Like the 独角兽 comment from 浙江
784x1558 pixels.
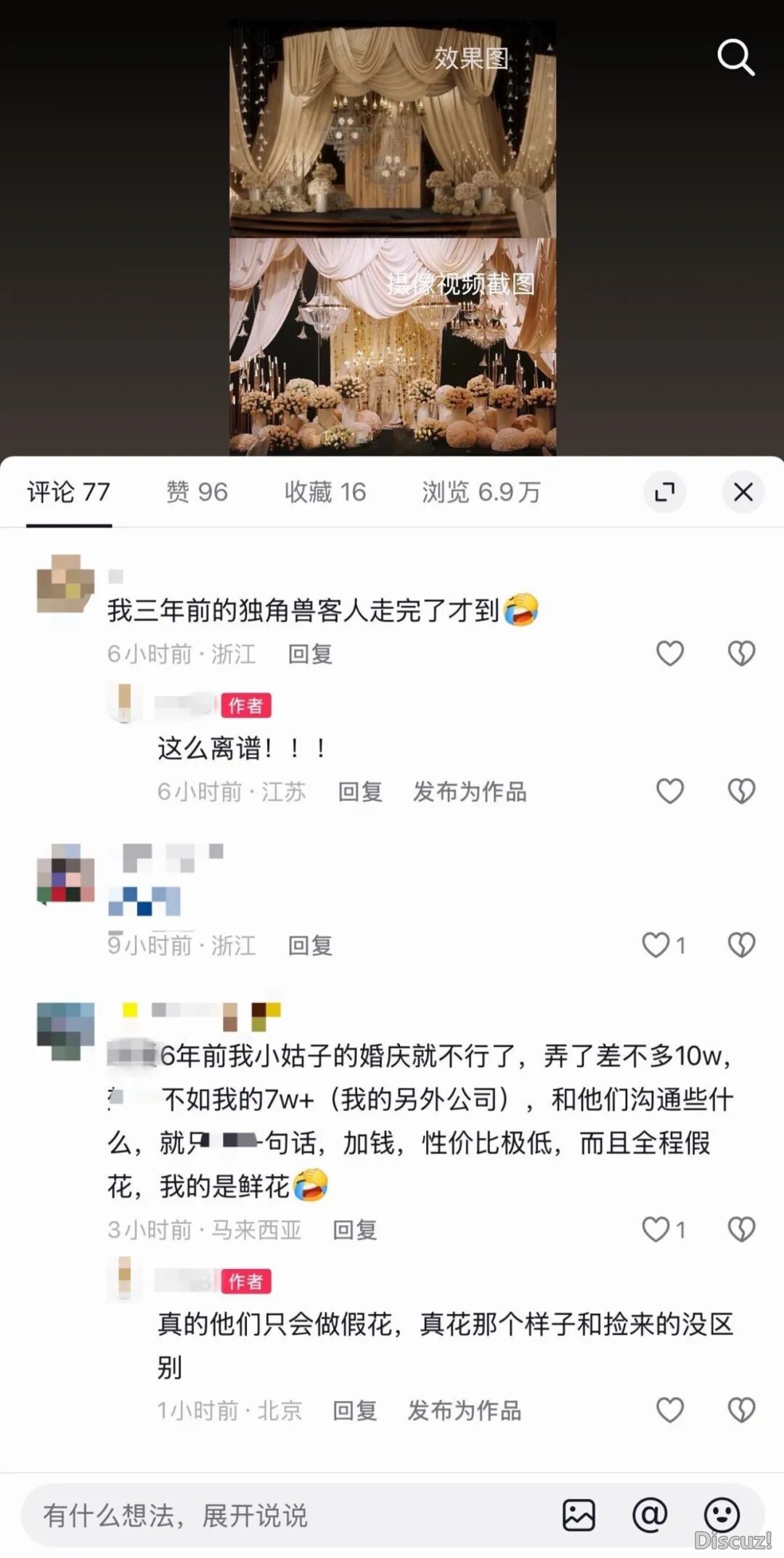coord(669,653)
